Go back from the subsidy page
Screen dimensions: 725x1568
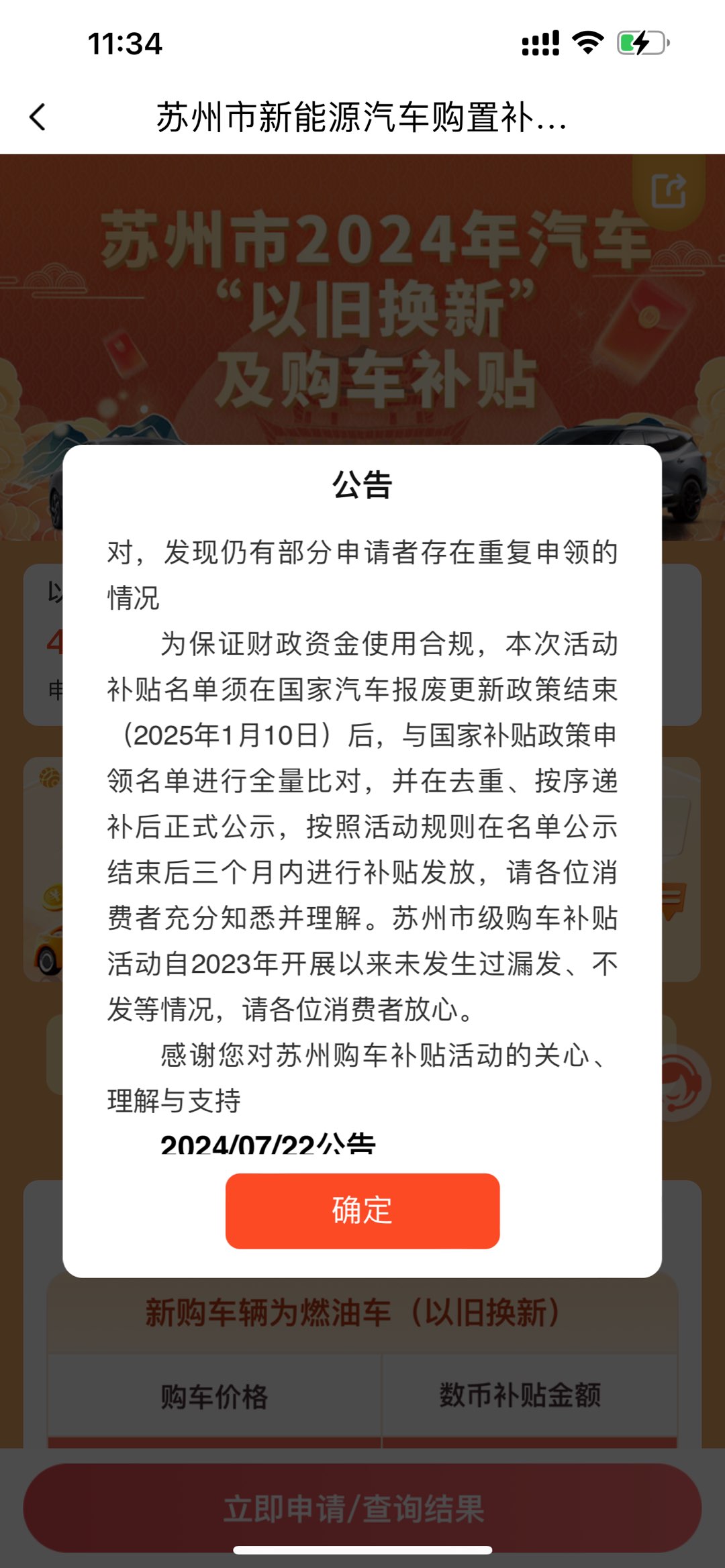(x=38, y=117)
